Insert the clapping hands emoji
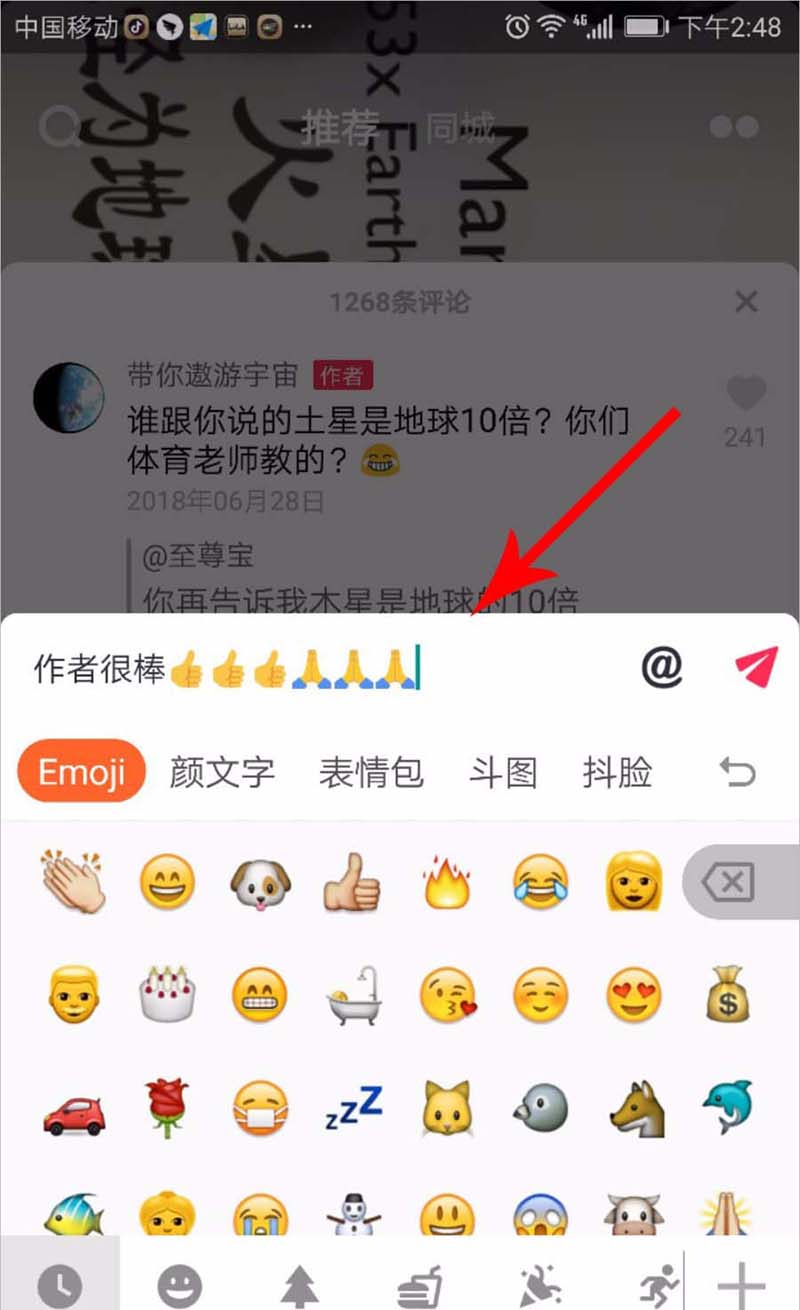Screen dimensions: 800x1310 (72, 883)
